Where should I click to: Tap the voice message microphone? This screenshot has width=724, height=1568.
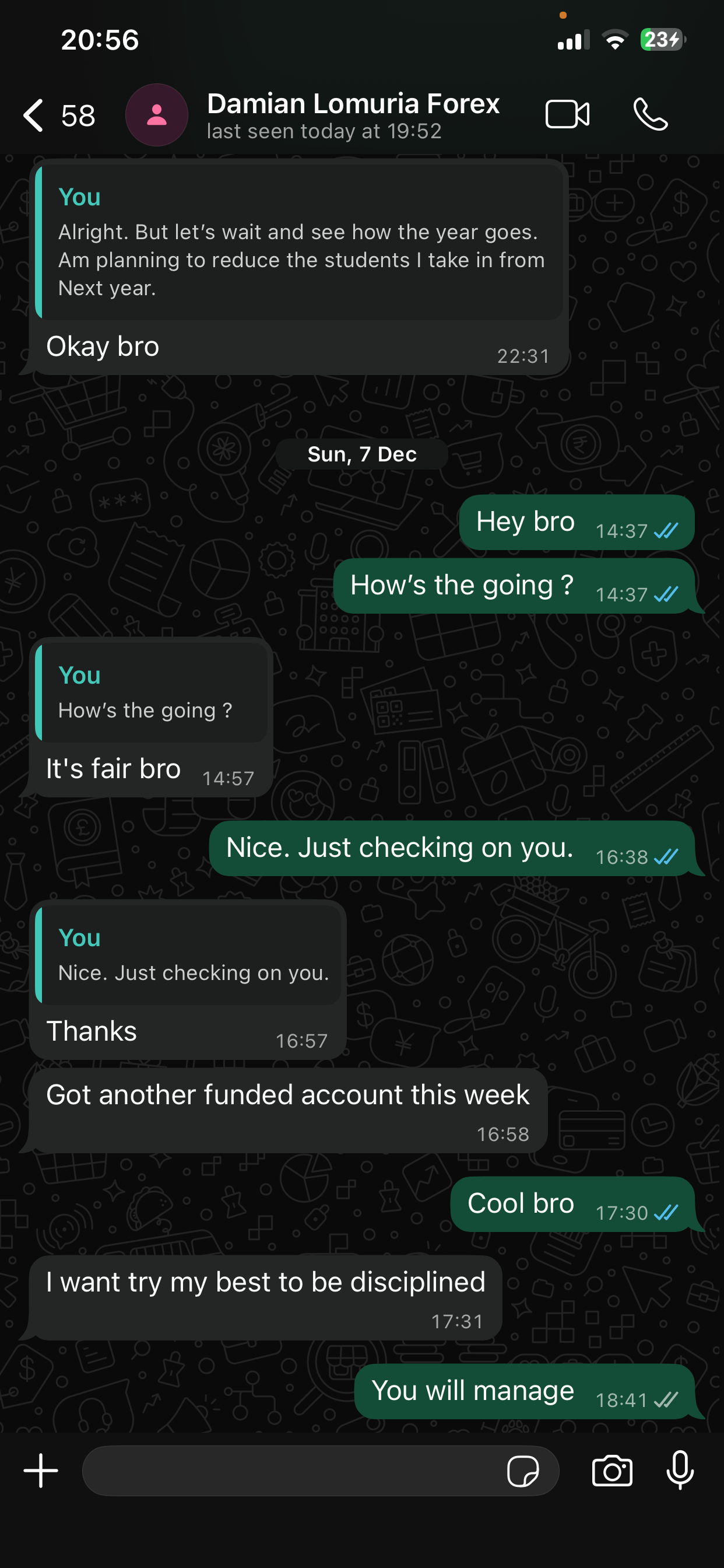tap(680, 1471)
